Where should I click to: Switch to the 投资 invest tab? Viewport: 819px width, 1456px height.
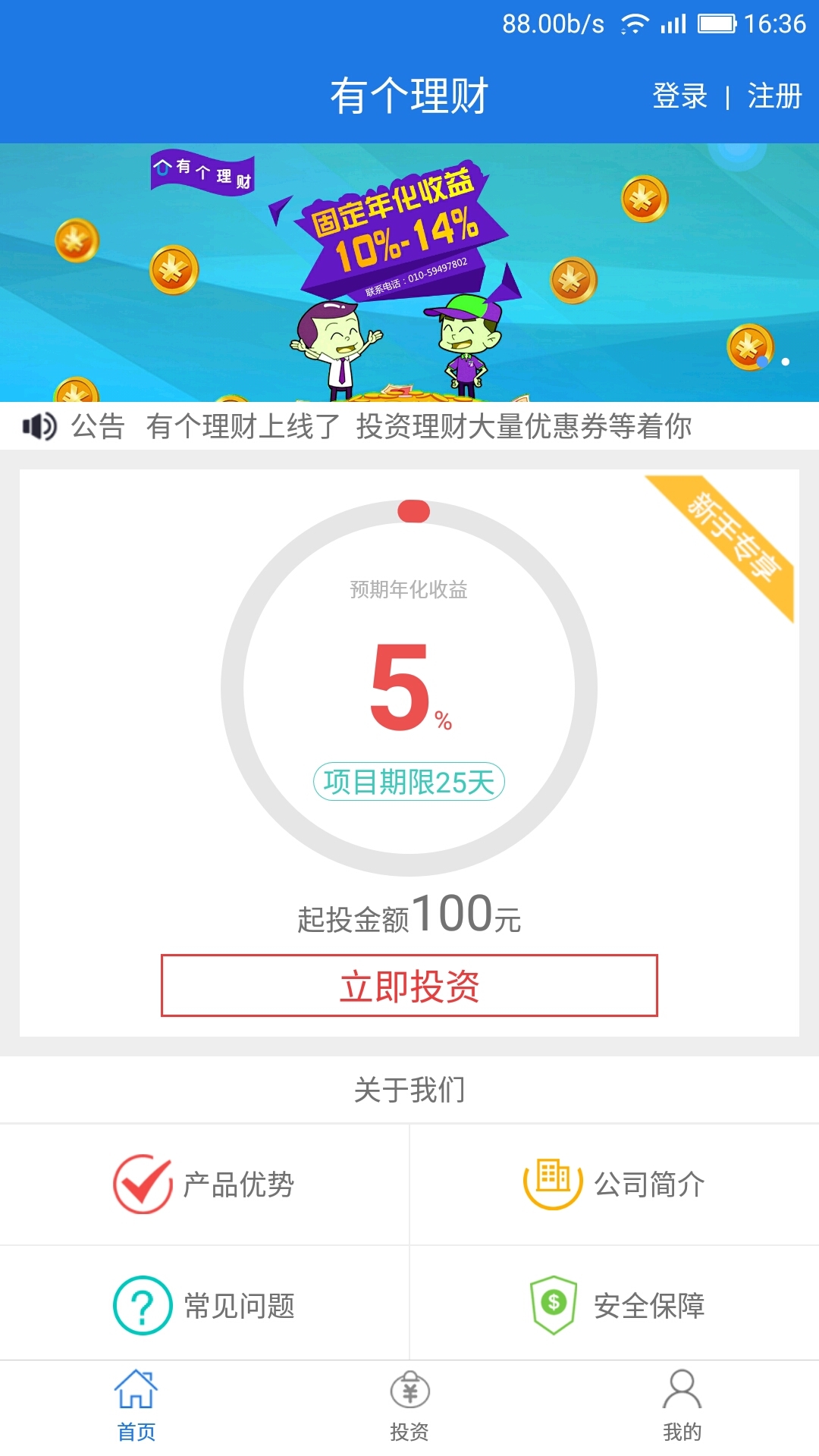click(x=409, y=1407)
